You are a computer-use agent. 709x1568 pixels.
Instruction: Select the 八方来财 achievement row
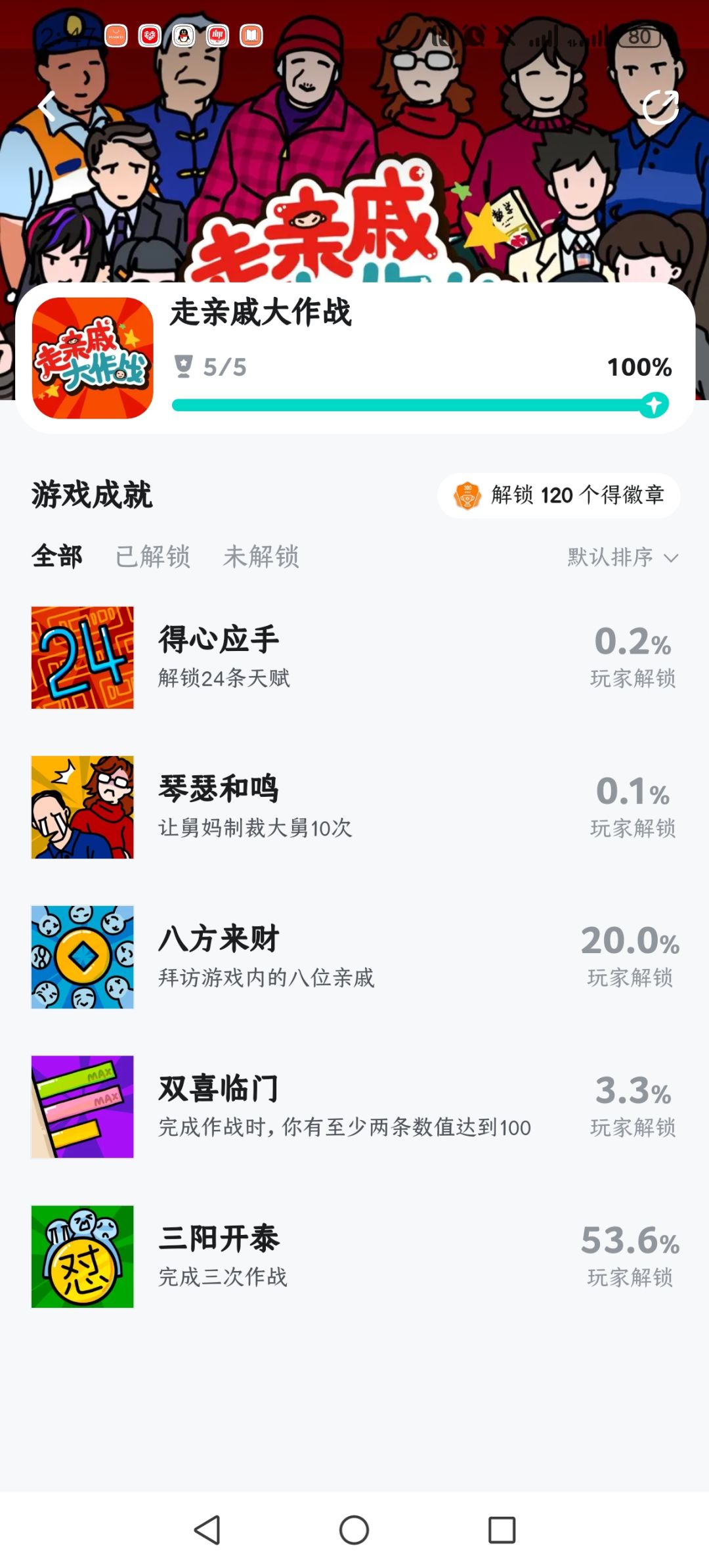(x=354, y=957)
